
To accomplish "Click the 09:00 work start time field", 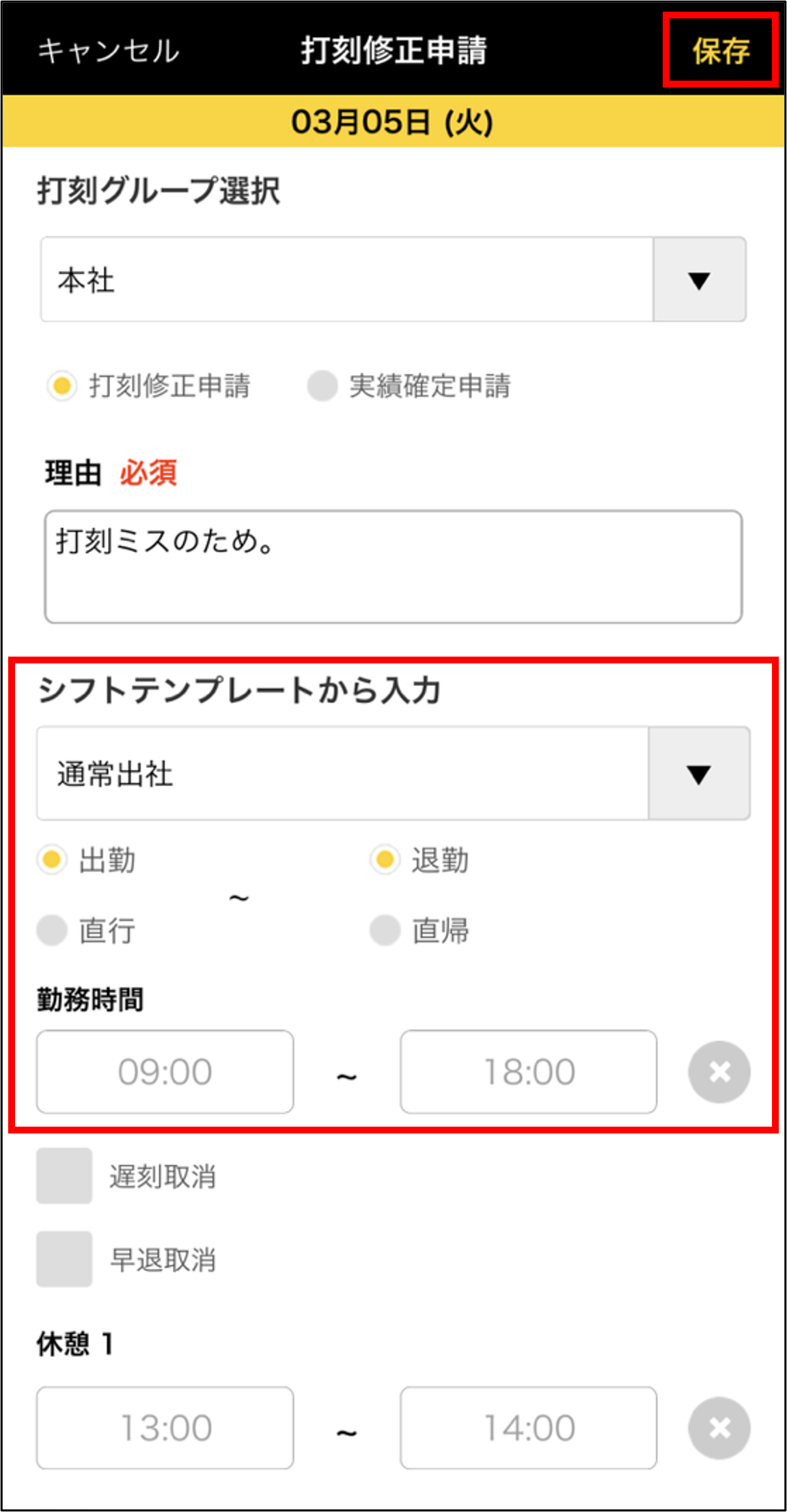I will pyautogui.click(x=165, y=1072).
